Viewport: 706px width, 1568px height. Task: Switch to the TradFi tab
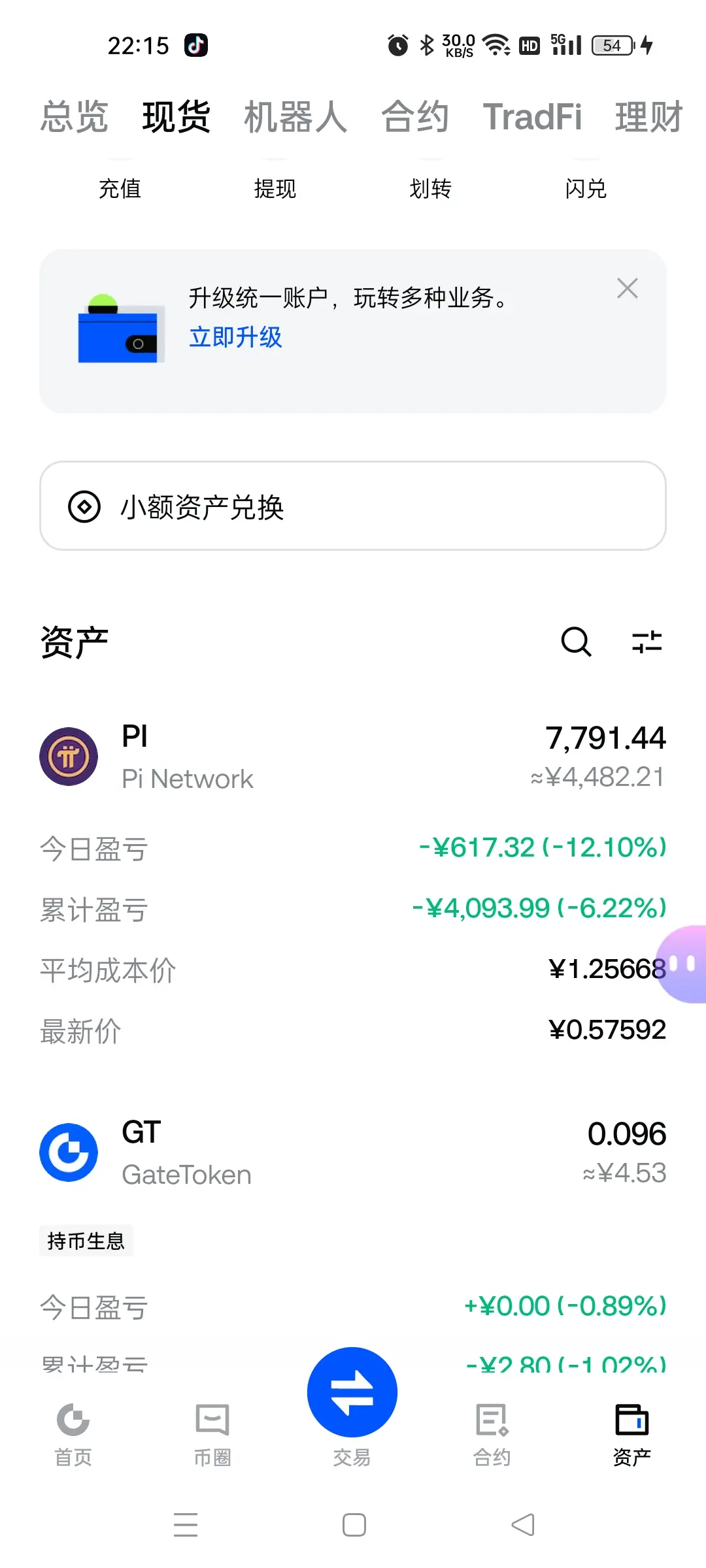(x=532, y=117)
